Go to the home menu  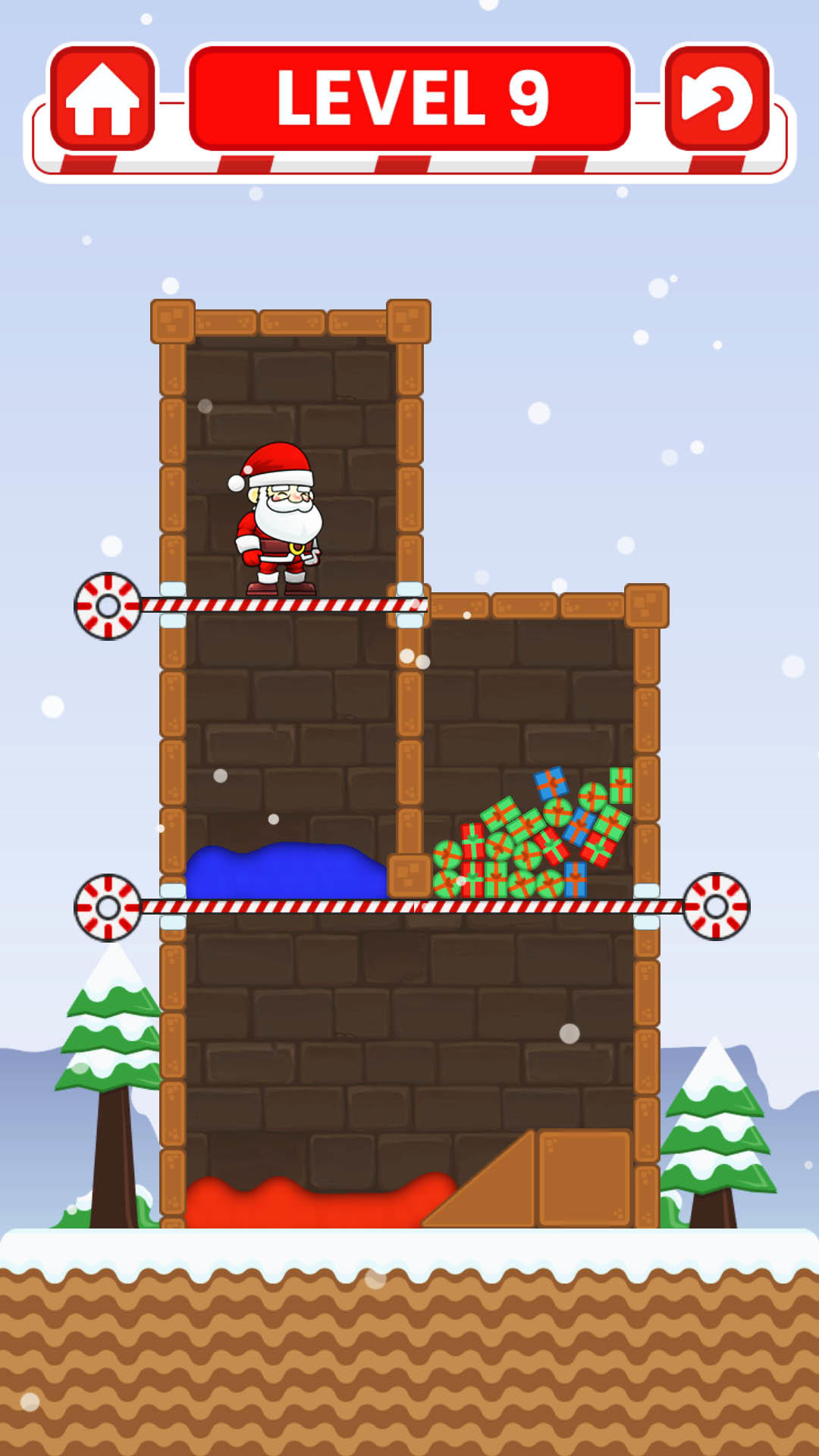[x=102, y=98]
